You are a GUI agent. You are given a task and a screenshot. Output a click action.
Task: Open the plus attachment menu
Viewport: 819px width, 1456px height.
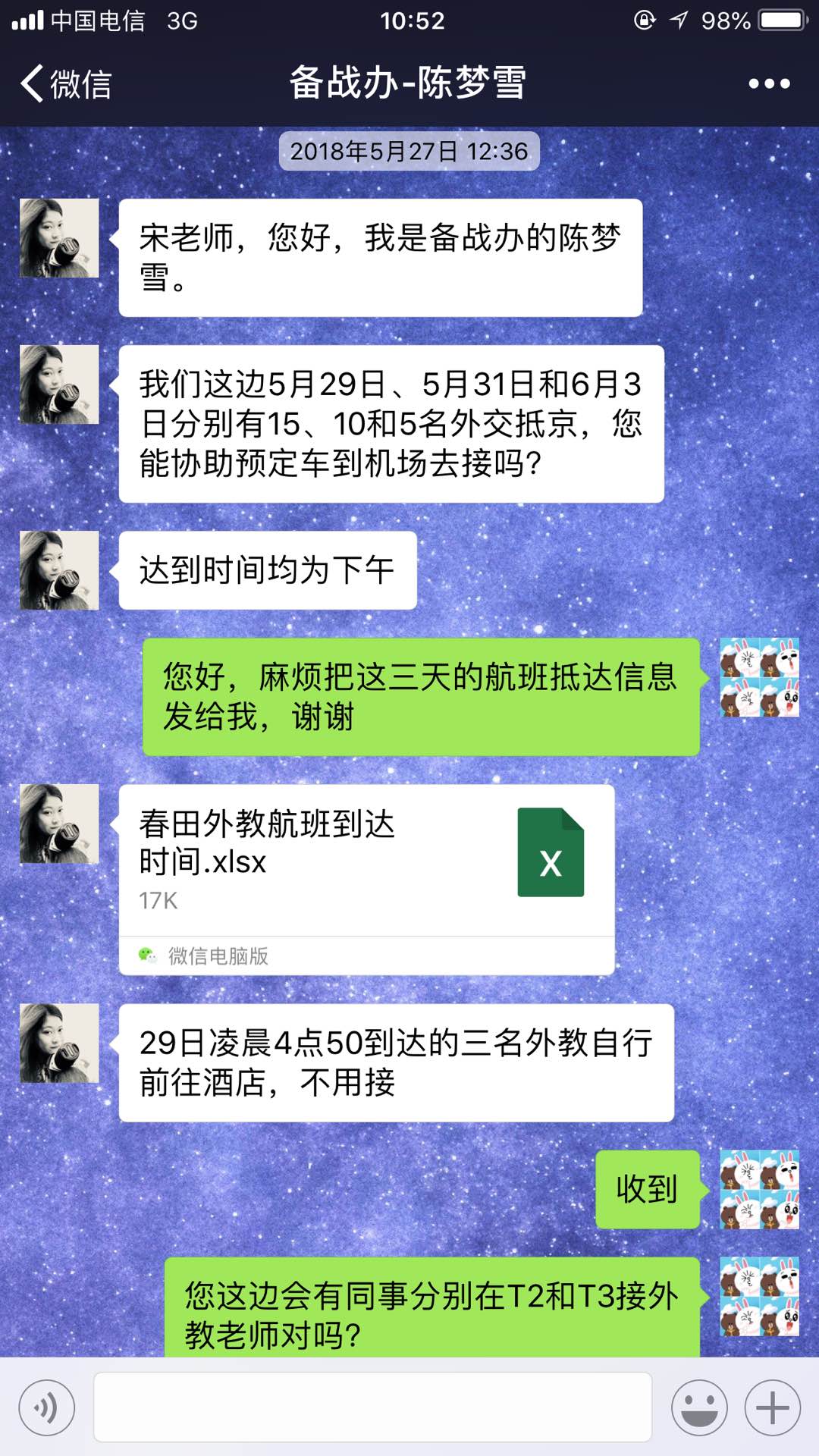[772, 1408]
